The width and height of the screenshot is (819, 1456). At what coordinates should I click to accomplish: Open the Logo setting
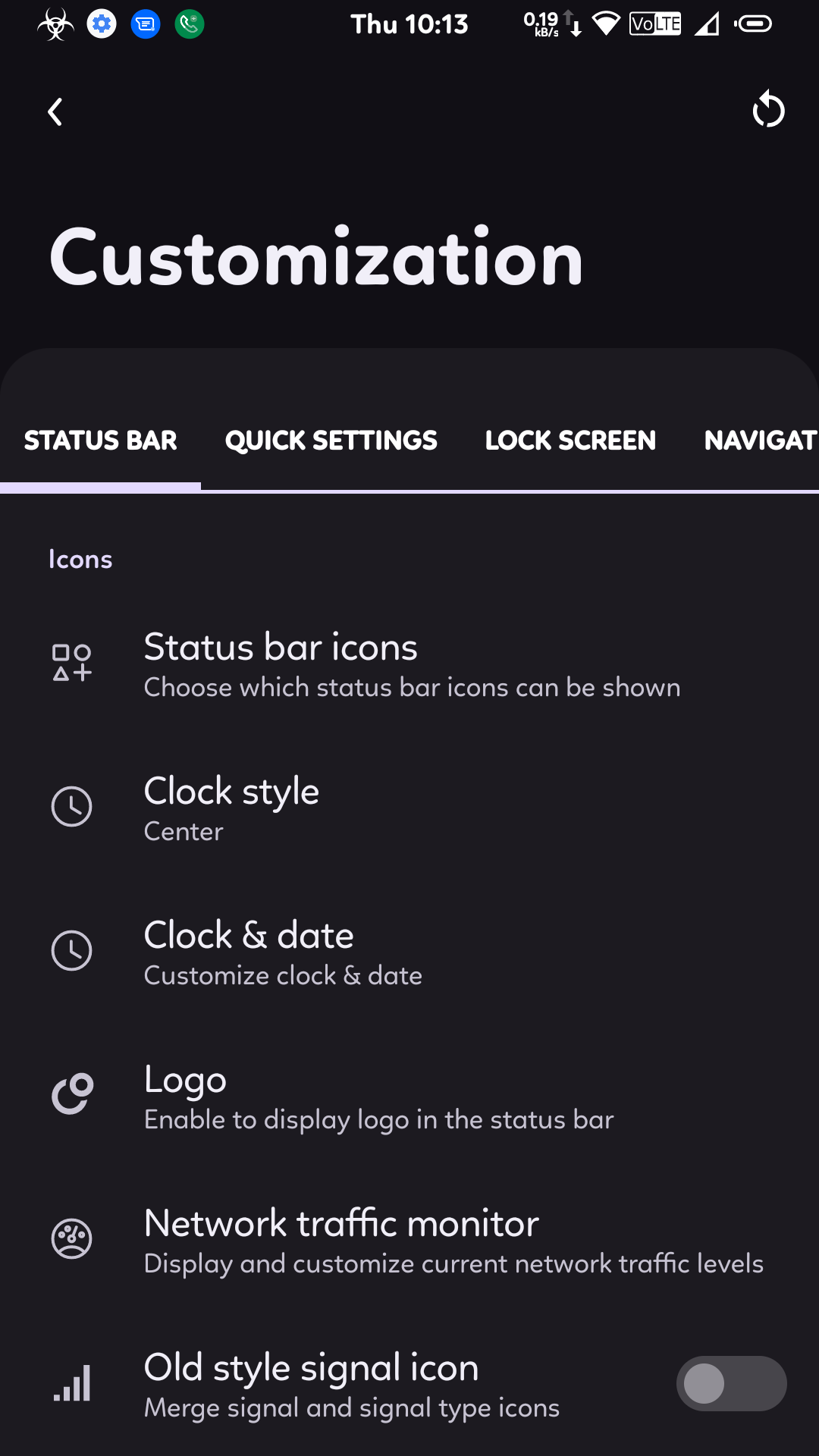[409, 1096]
